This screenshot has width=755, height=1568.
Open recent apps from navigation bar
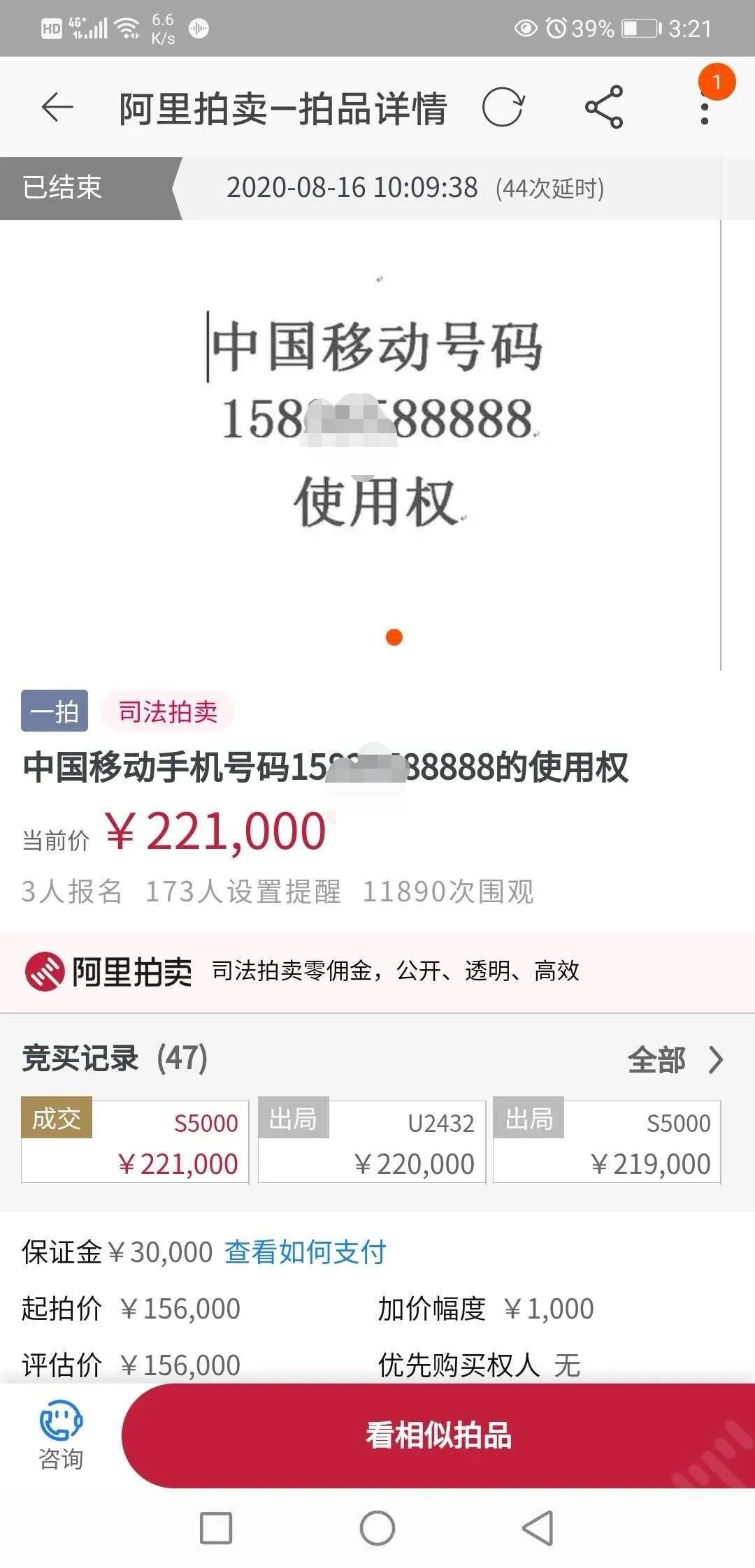216,1528
